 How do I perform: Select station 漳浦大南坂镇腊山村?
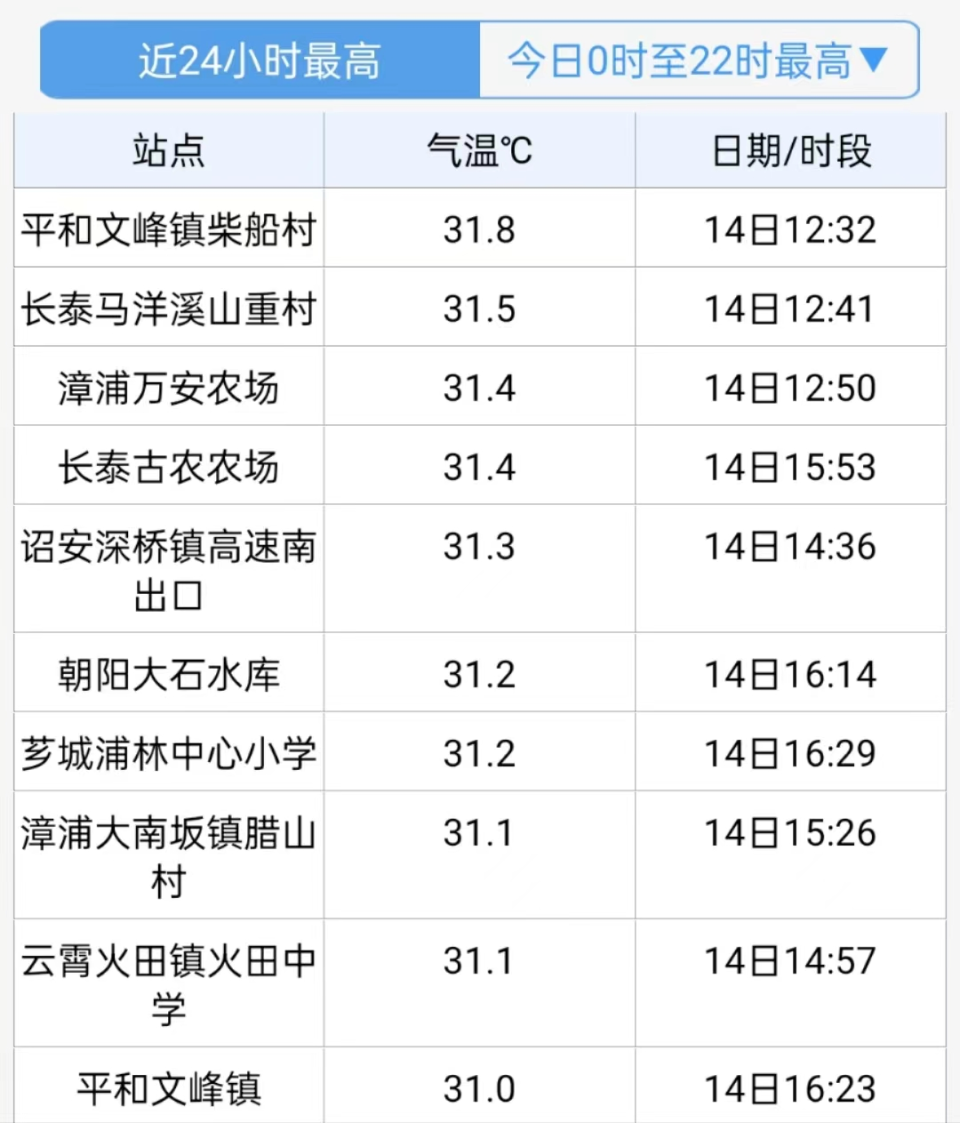coord(166,855)
